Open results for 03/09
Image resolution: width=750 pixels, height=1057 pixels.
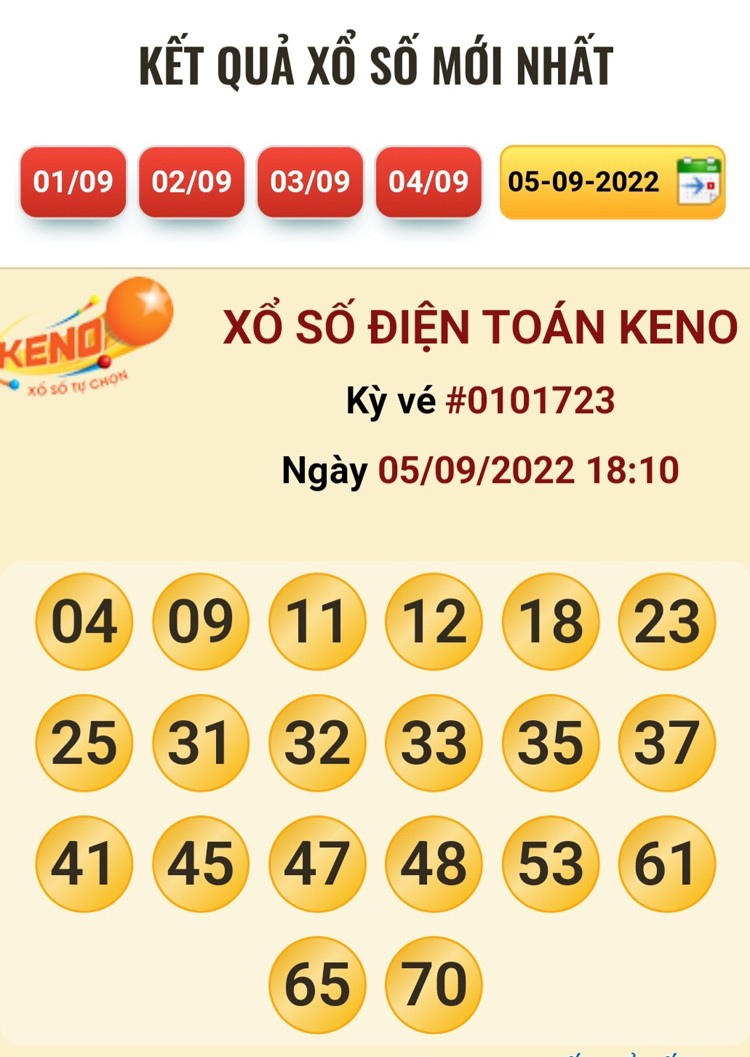(310, 182)
